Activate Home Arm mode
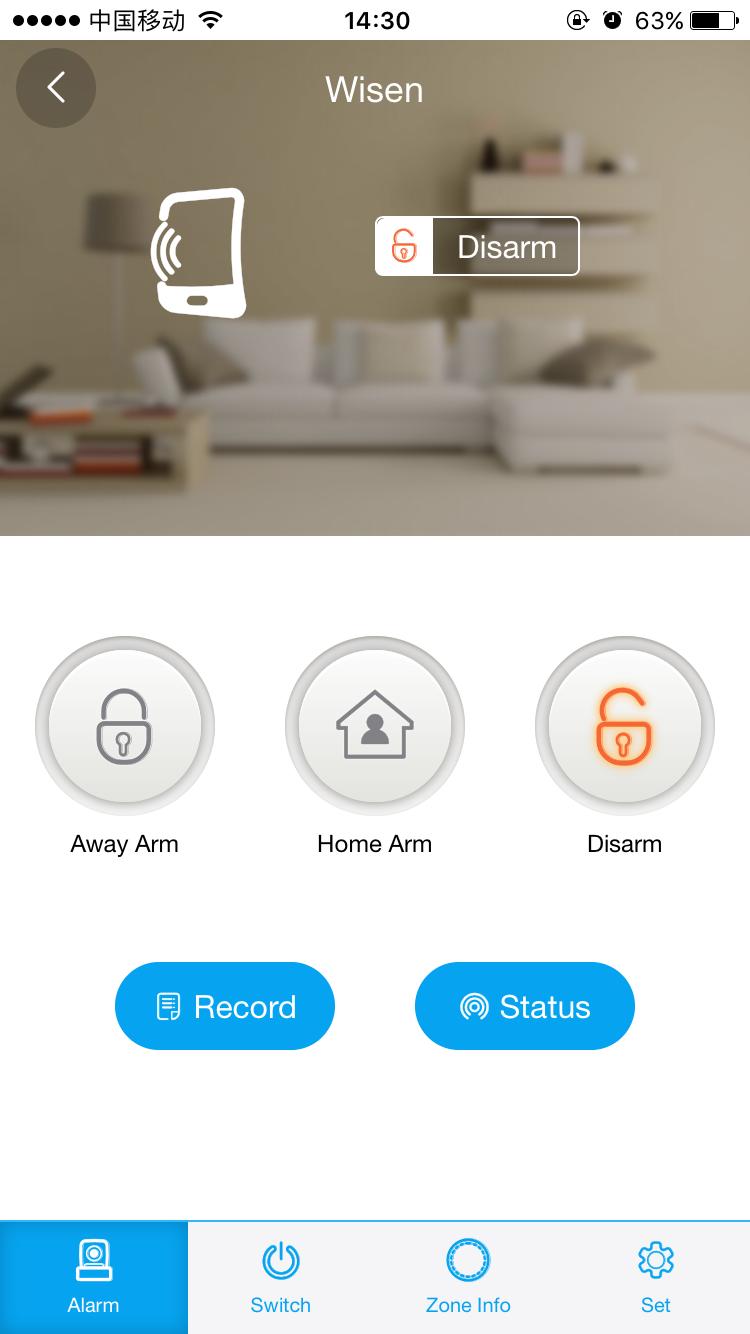The height and width of the screenshot is (1334, 750). pyautogui.click(x=375, y=726)
